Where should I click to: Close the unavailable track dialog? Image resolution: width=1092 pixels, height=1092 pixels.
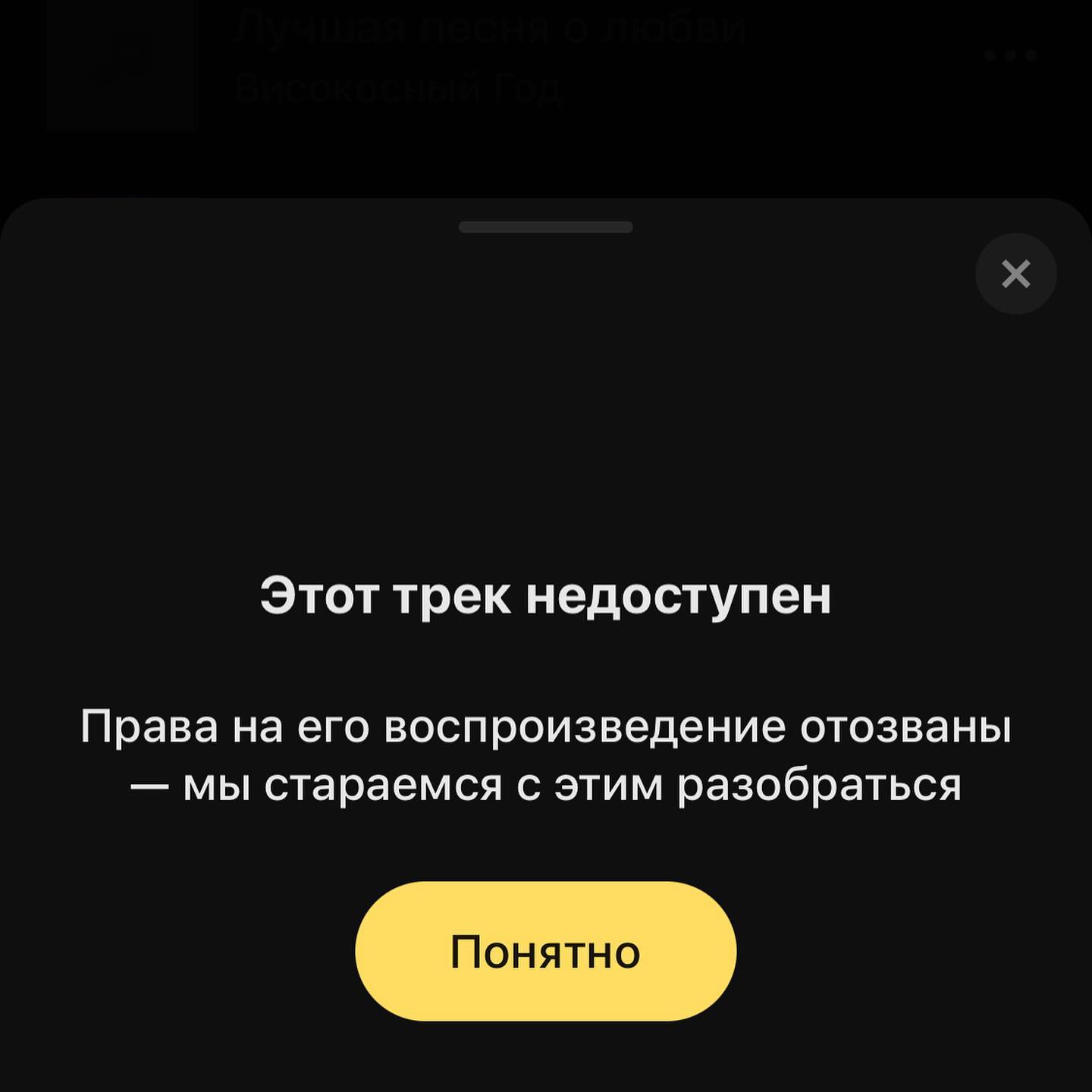(x=1015, y=274)
